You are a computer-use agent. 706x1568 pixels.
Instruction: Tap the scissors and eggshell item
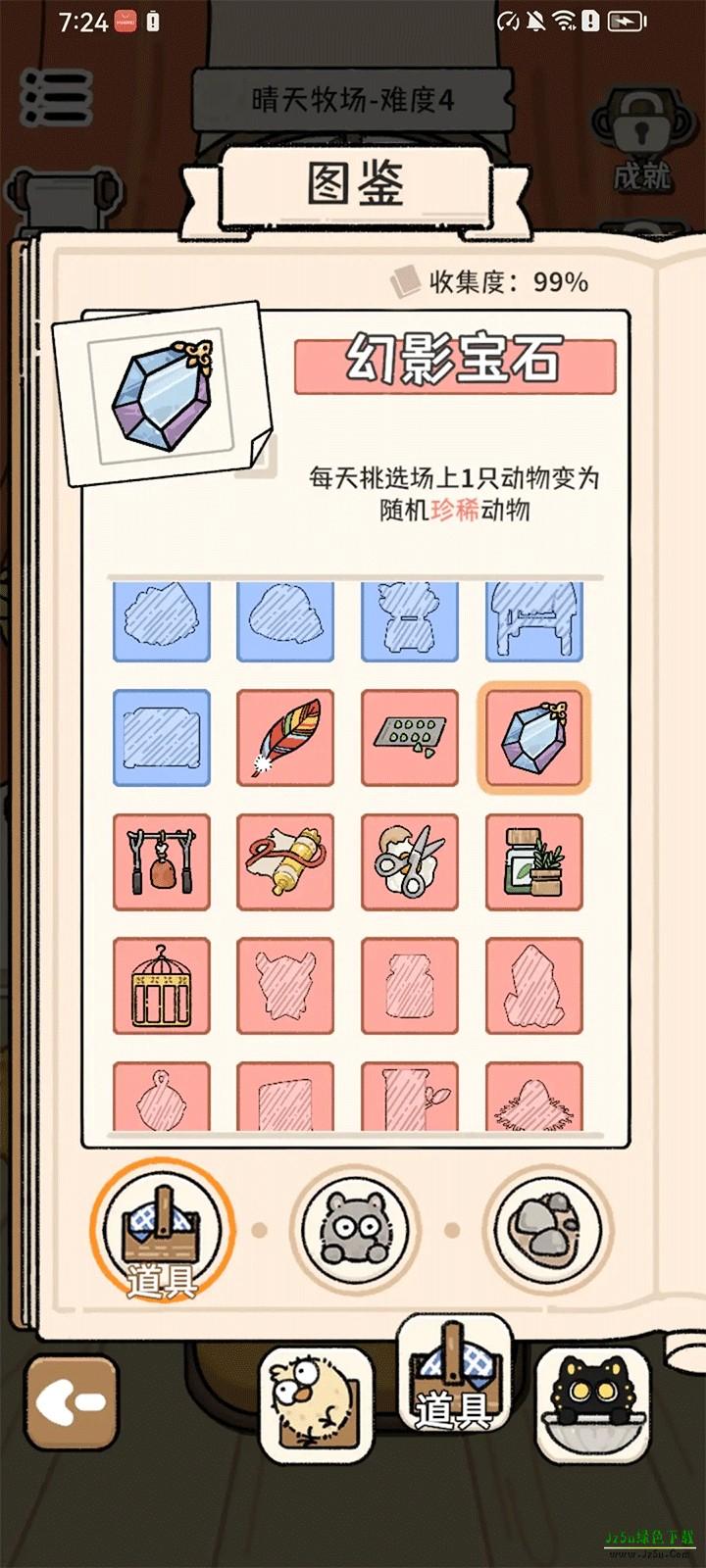coord(410,862)
